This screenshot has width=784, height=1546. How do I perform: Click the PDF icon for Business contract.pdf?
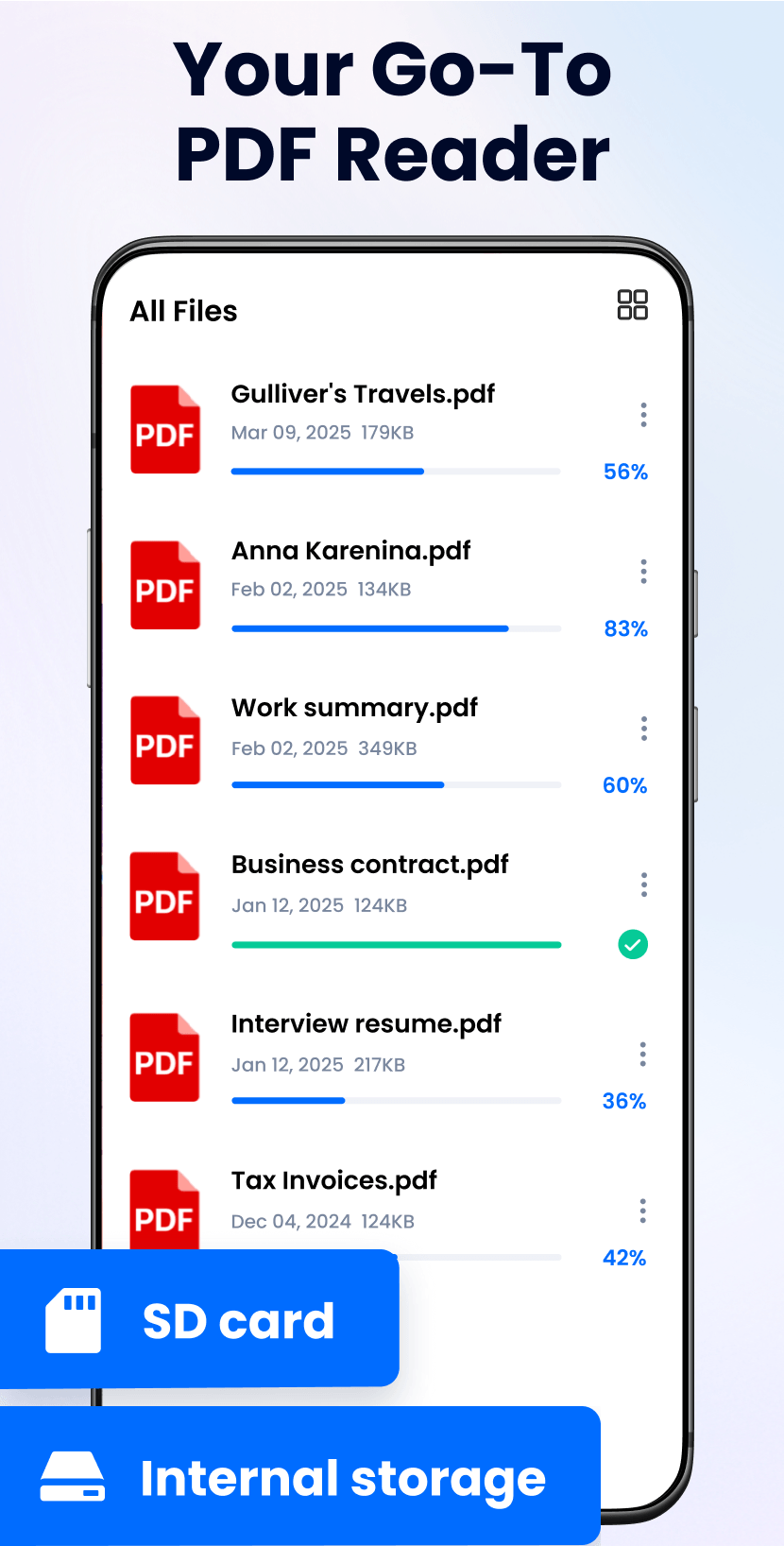point(165,899)
